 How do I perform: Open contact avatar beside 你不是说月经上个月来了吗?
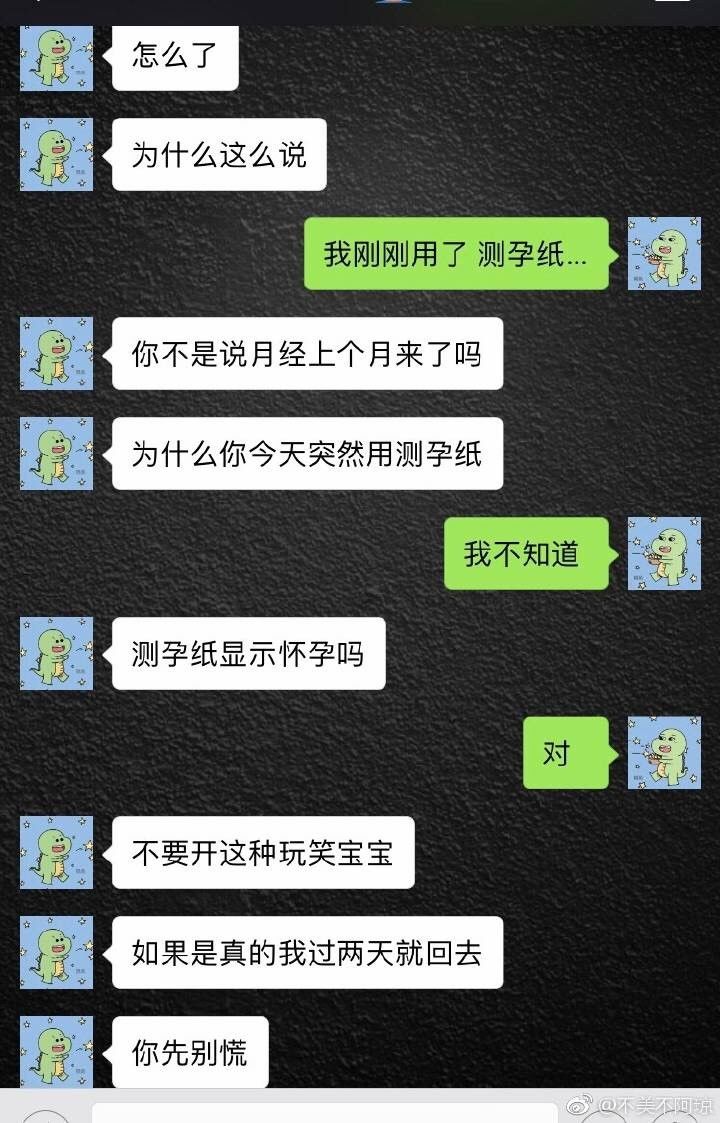(x=57, y=353)
